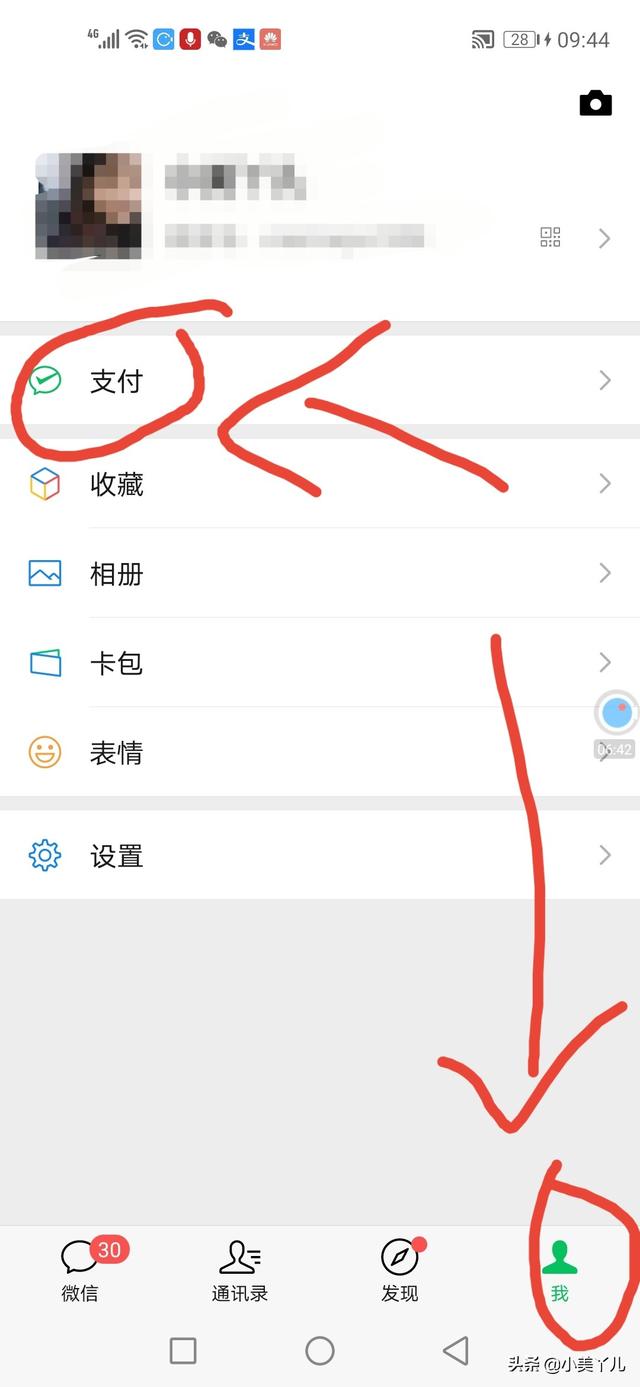The image size is (640, 1387).
Task: Open the 相册 album row
Action: click(320, 573)
